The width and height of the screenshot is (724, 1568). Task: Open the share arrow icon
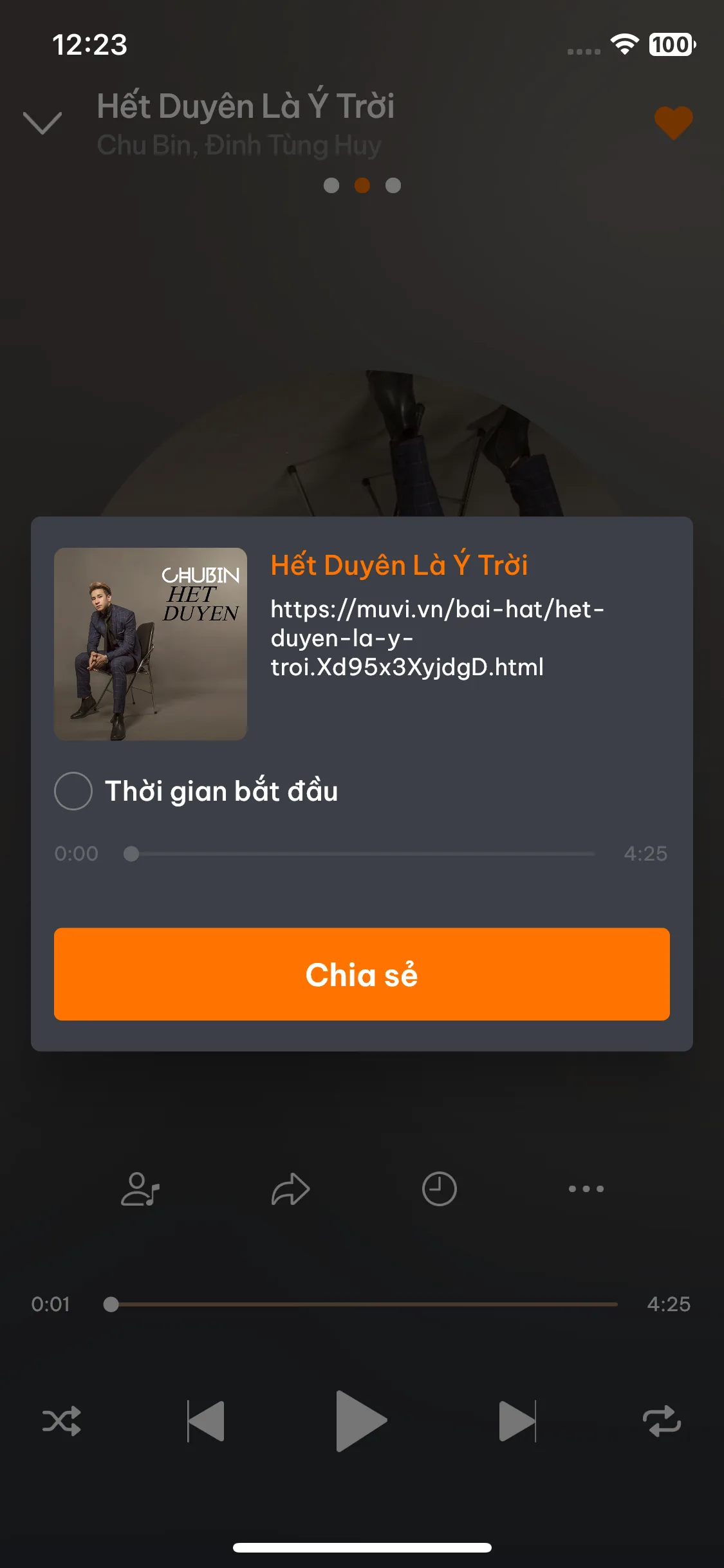coord(290,1189)
